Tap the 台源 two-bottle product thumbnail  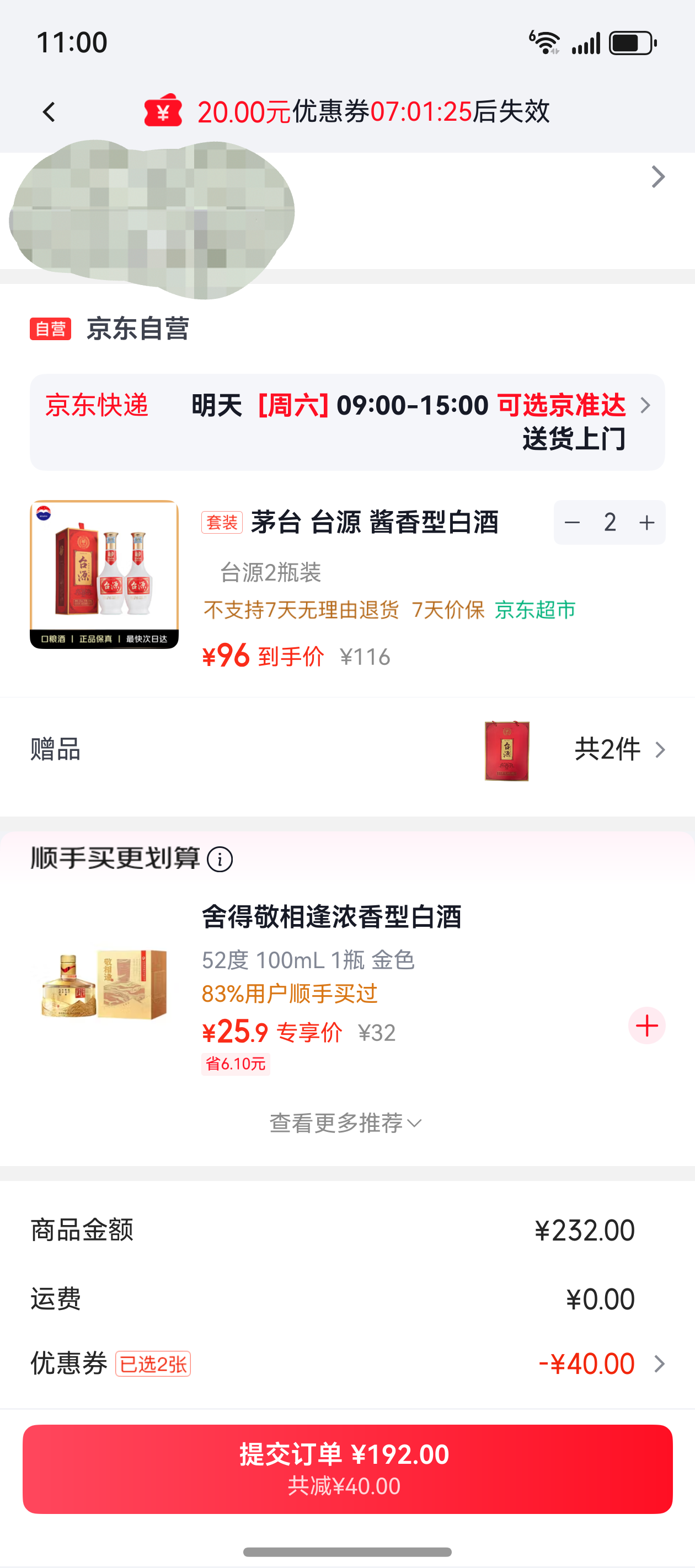[103, 575]
